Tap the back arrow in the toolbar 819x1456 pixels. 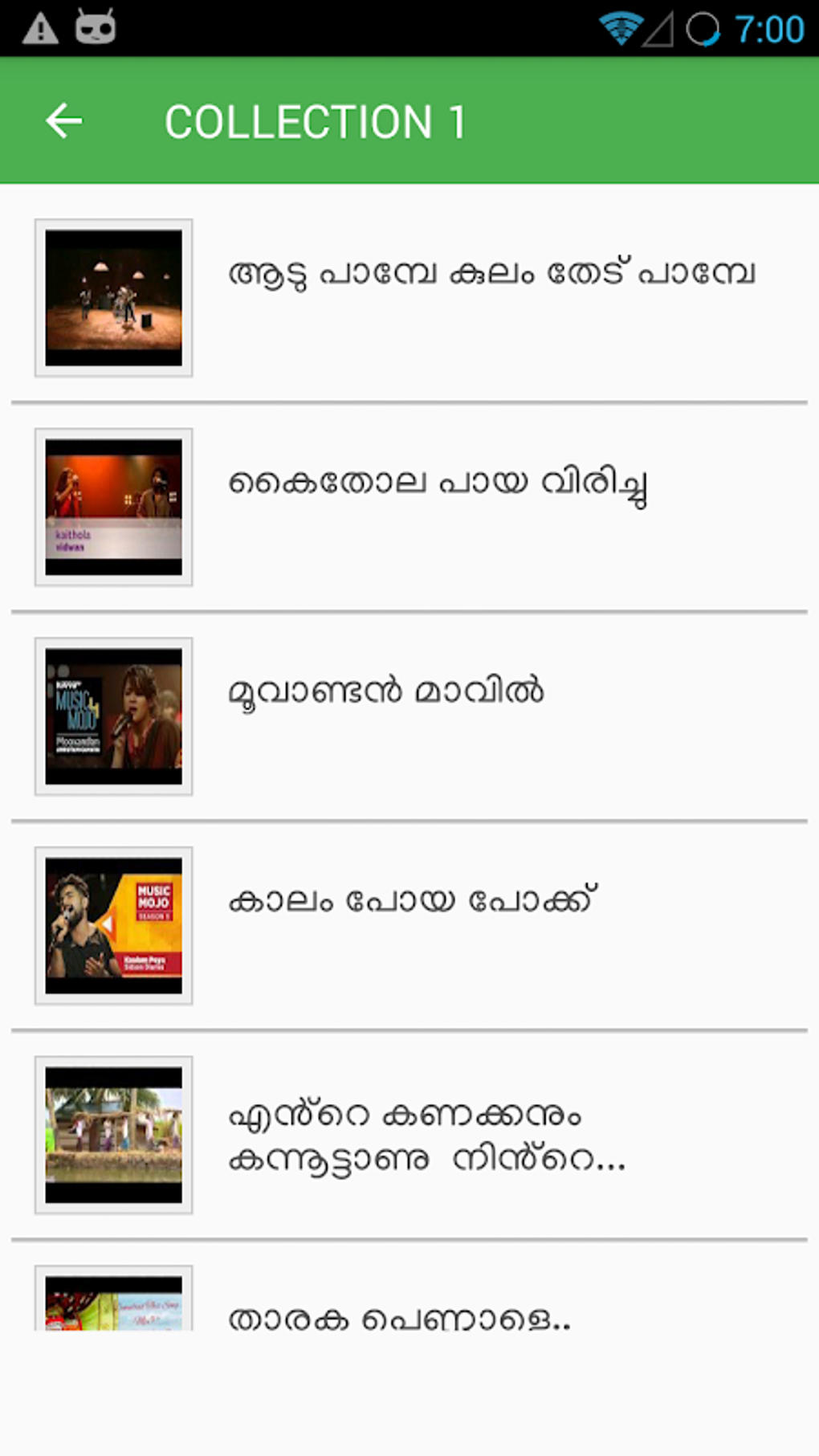pyautogui.click(x=63, y=120)
